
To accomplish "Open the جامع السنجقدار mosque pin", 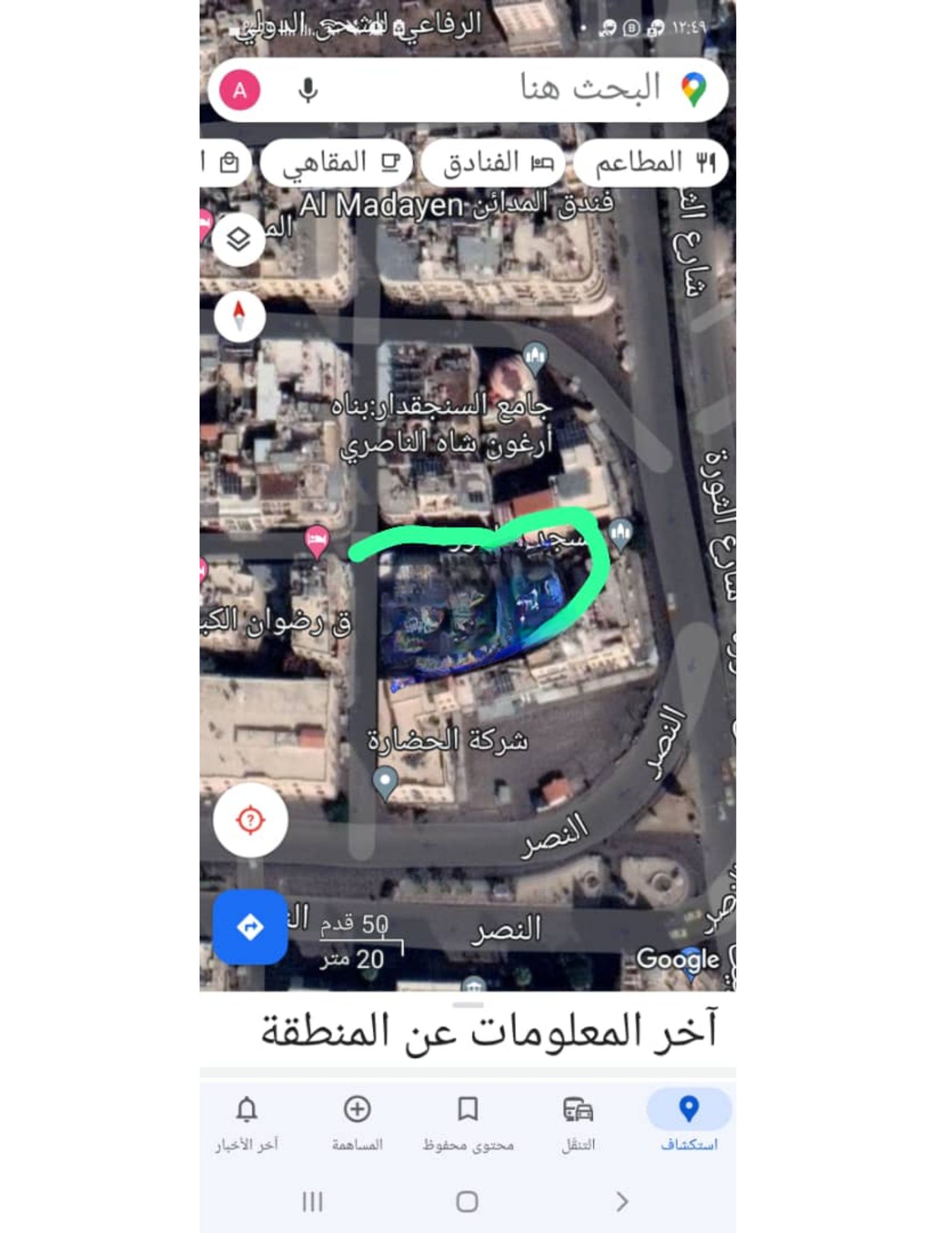I will click(x=535, y=356).
